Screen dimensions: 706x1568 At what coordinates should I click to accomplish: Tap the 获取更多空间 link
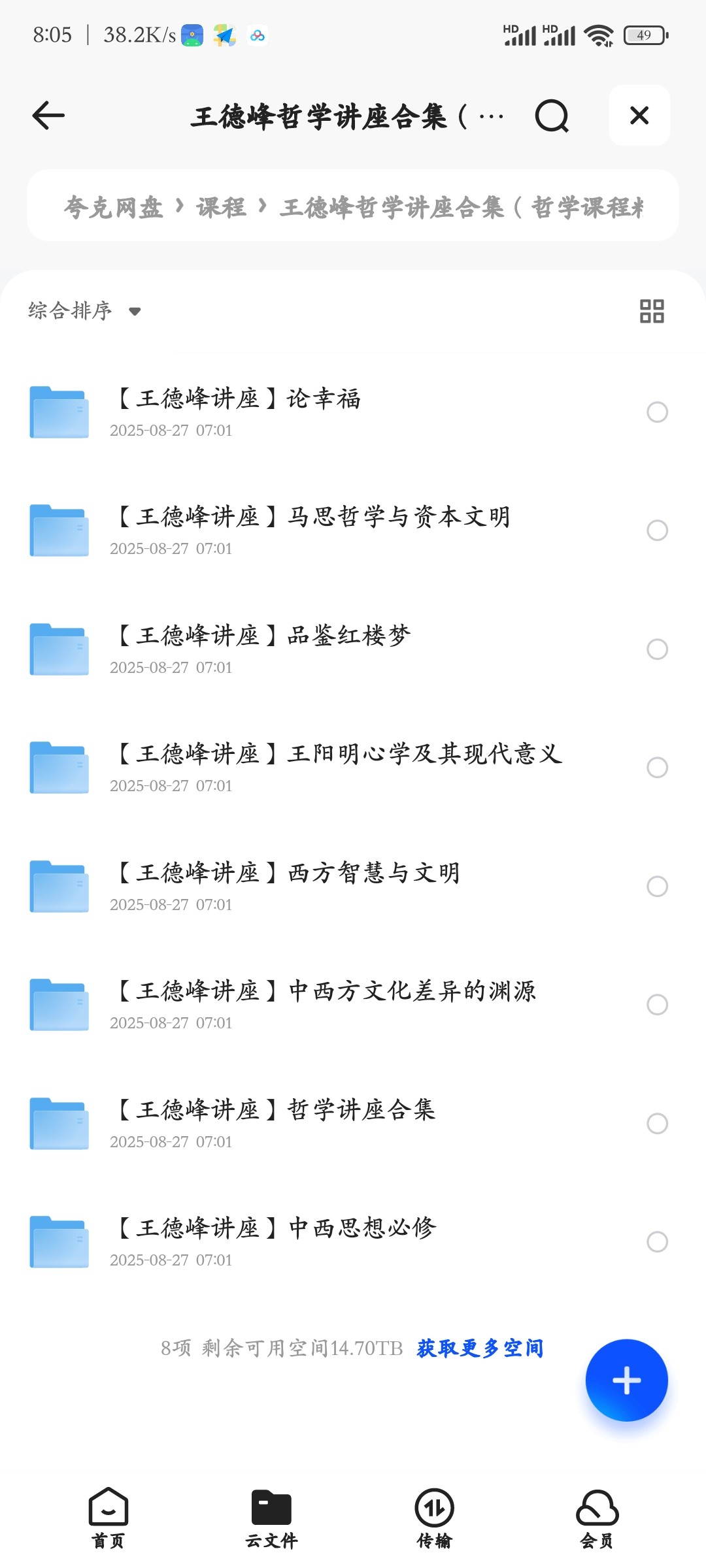click(480, 1348)
